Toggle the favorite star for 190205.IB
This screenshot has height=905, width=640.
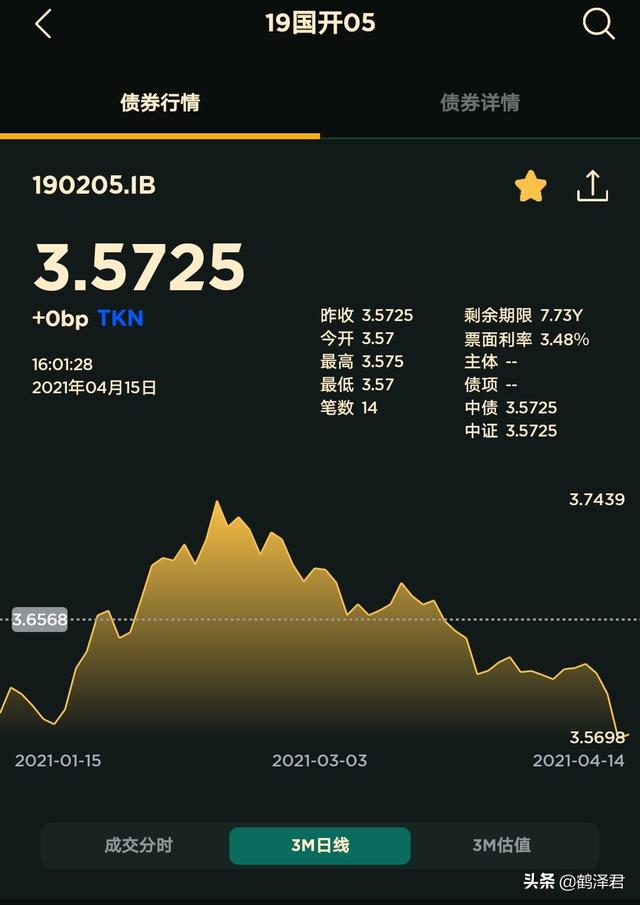pos(531,186)
